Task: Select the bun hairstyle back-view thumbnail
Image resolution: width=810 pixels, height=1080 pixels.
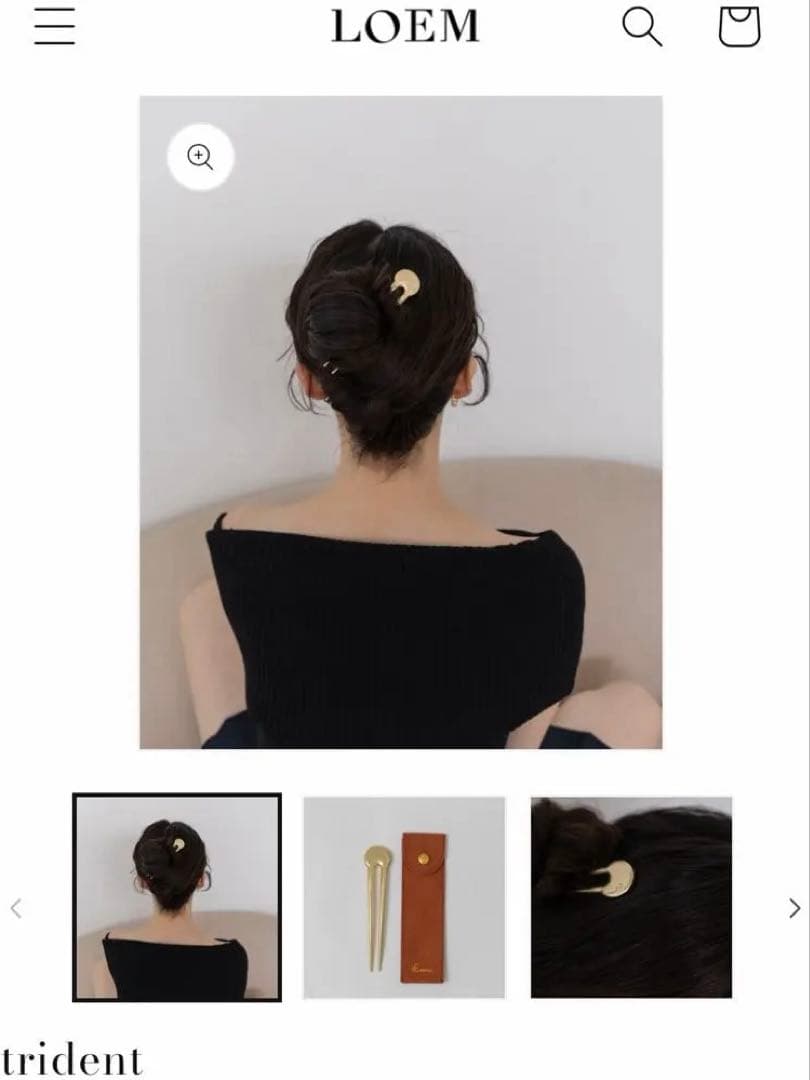Action: [x=177, y=897]
